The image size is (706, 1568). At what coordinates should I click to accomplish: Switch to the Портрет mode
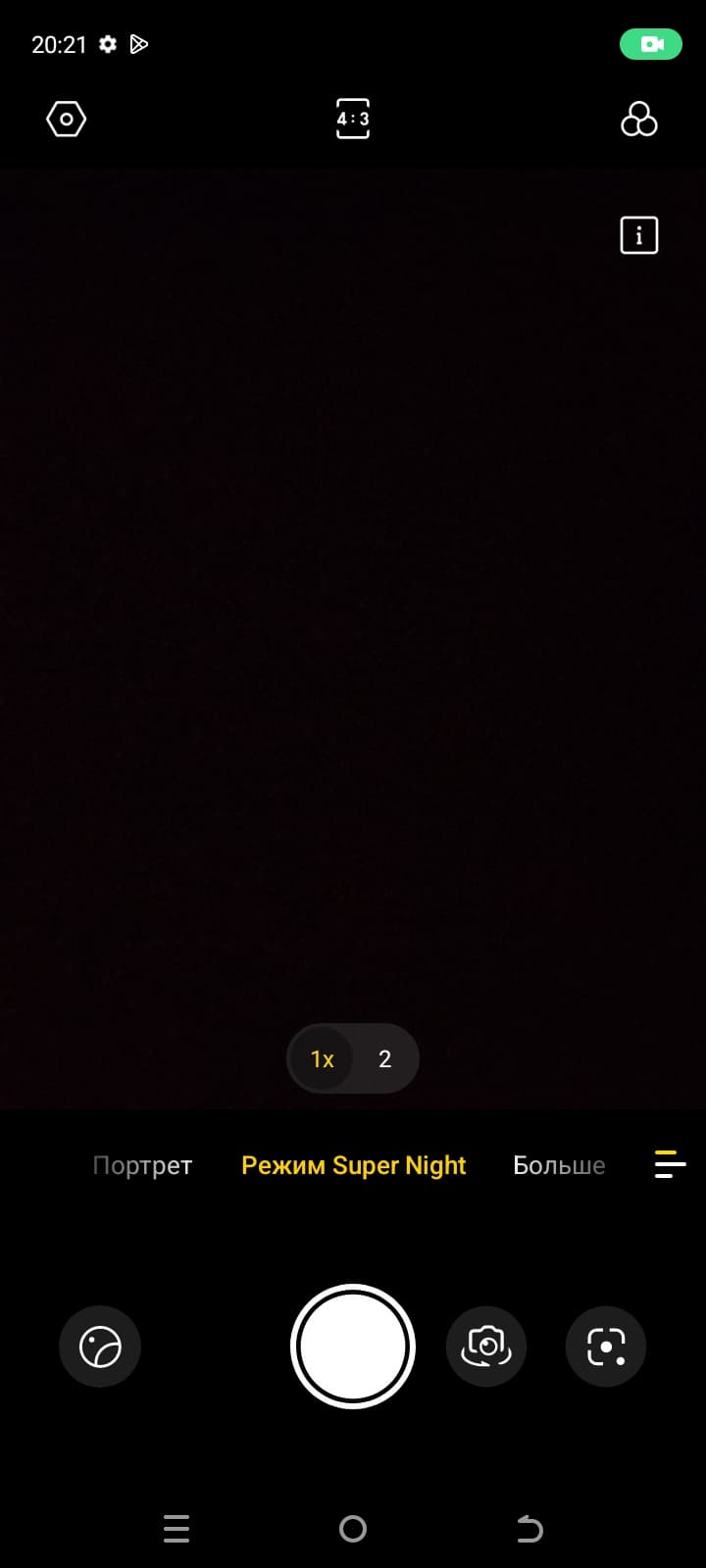142,1165
